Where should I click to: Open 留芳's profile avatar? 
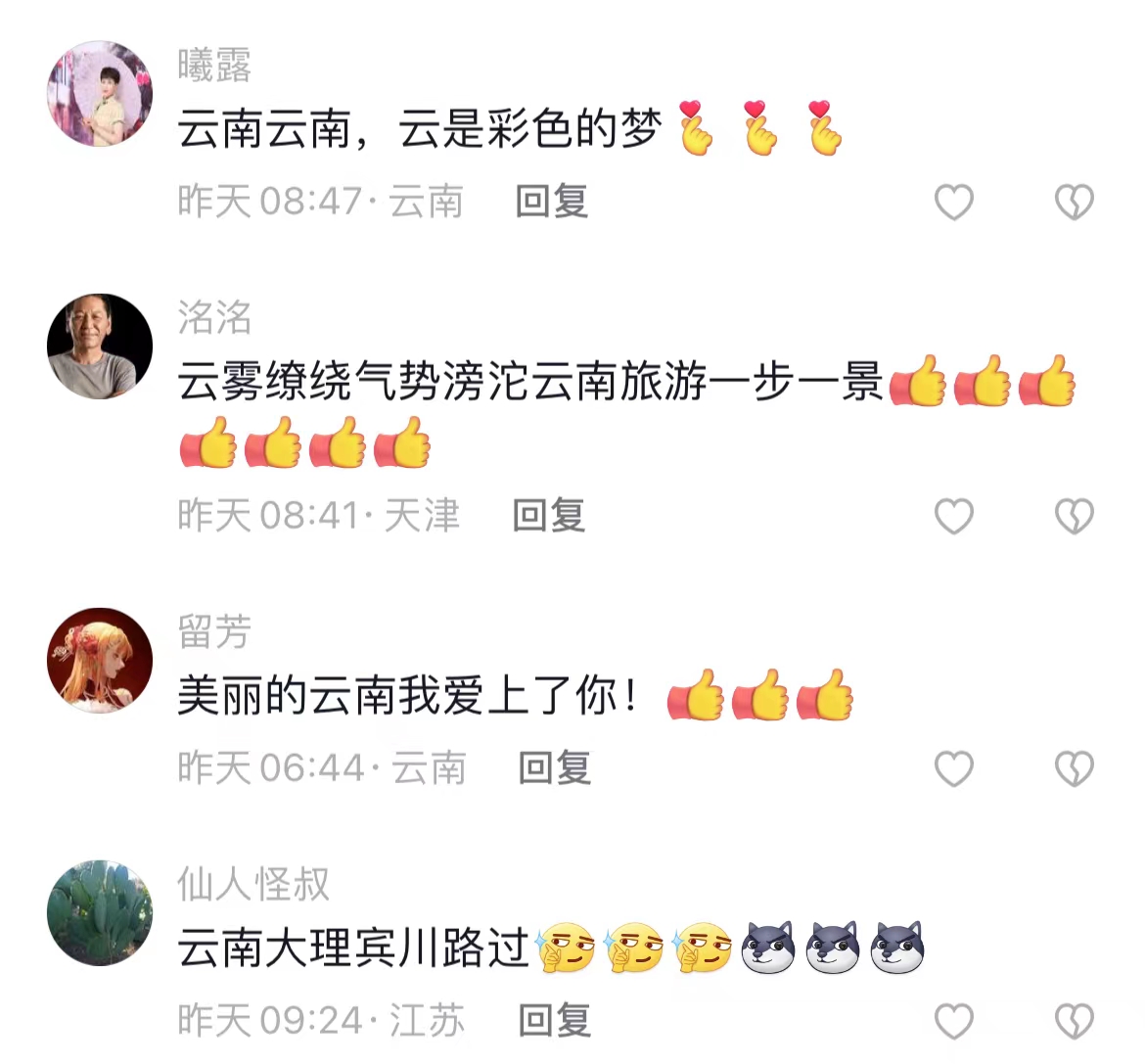(x=100, y=661)
